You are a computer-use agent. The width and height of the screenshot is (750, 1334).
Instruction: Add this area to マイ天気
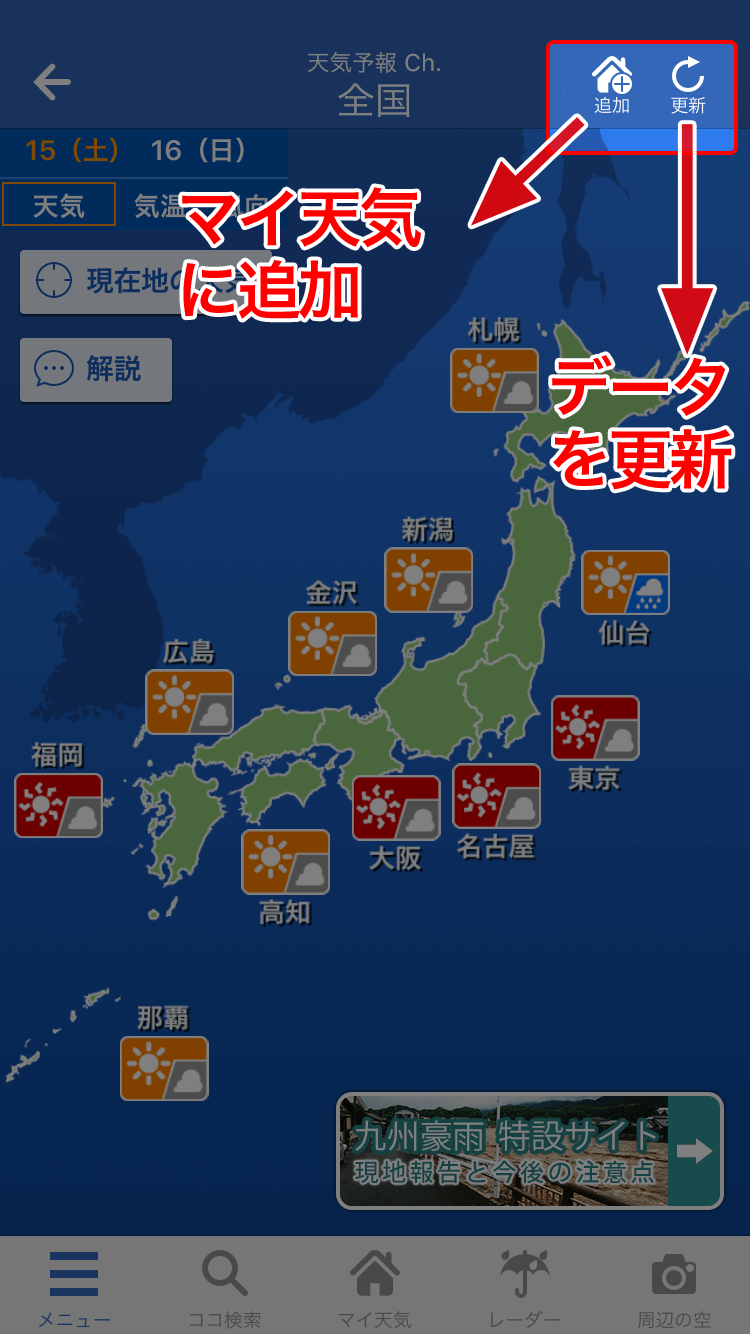[x=612, y=85]
